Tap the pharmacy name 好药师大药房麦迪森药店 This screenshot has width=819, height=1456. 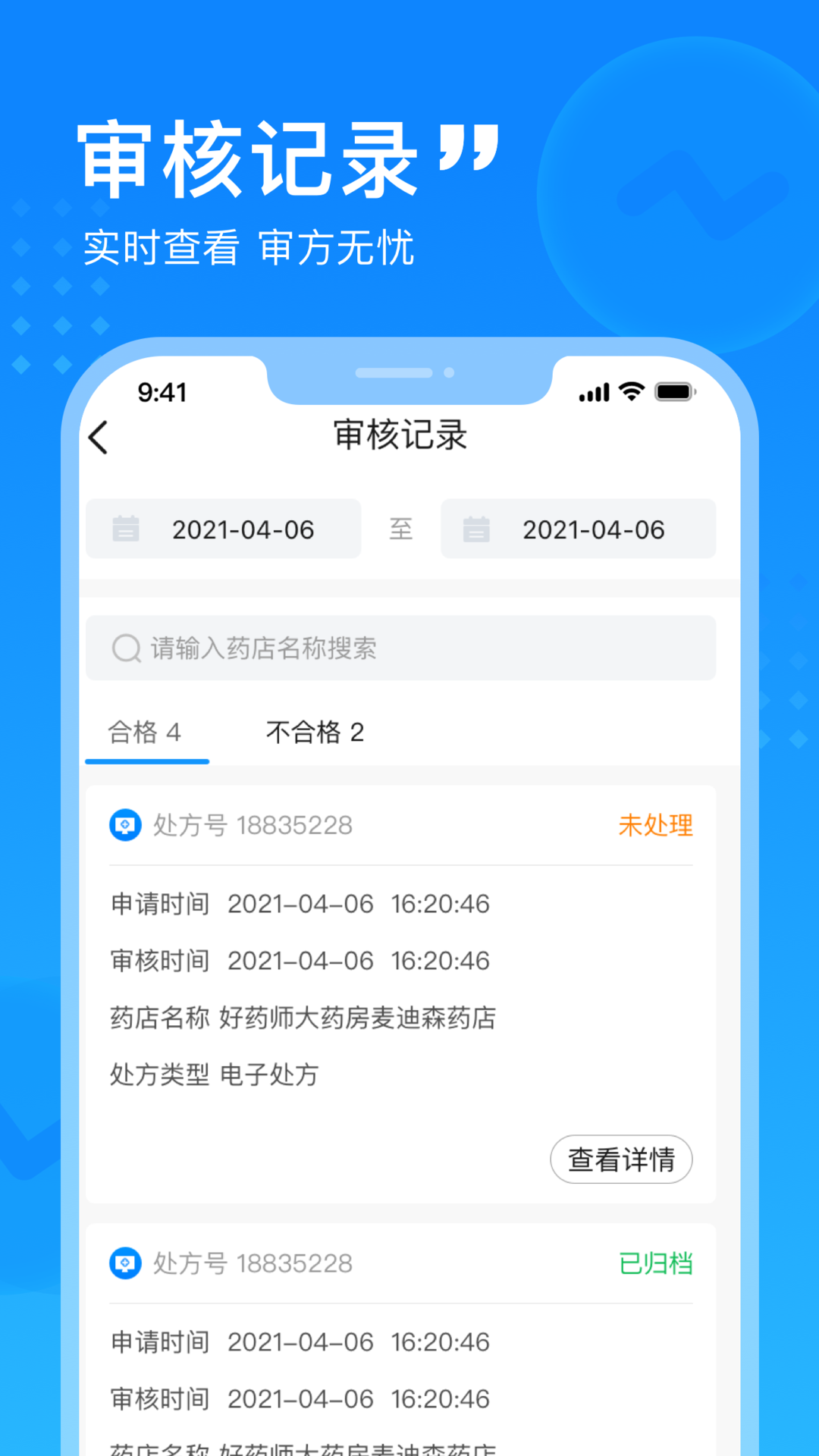pyautogui.click(x=358, y=1018)
